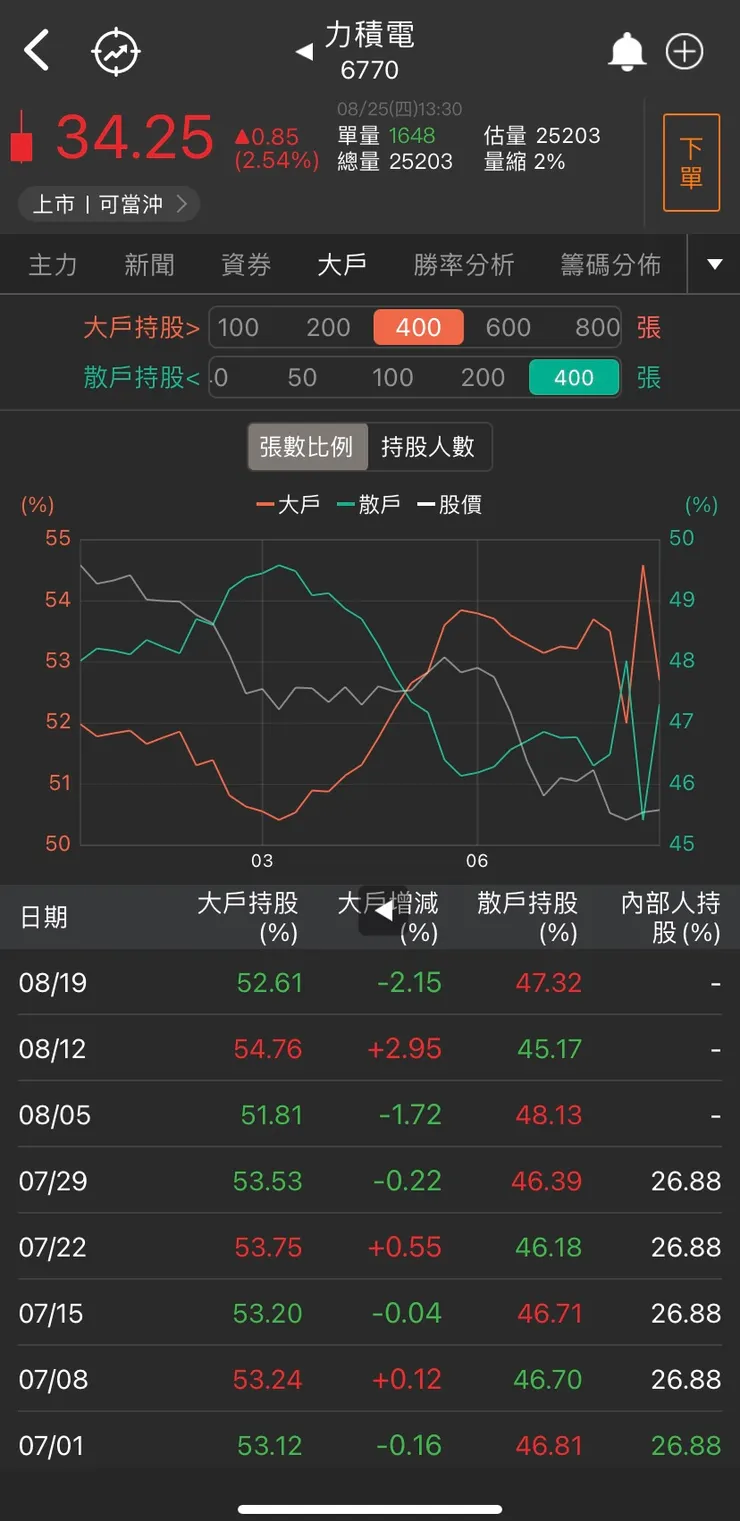Choose 100 for 大戶持股 filter

tap(240, 327)
